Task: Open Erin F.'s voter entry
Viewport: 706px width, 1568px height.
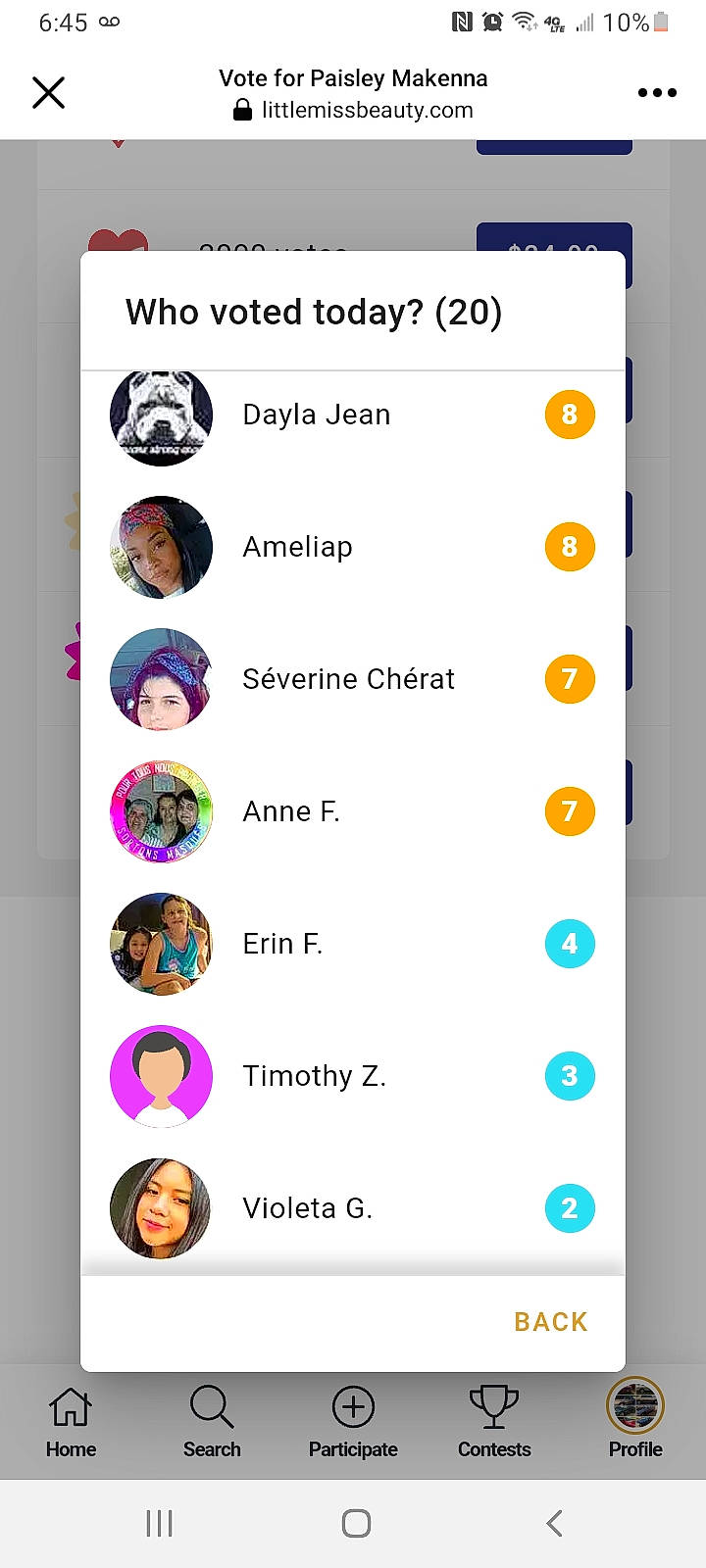Action: 282,944
